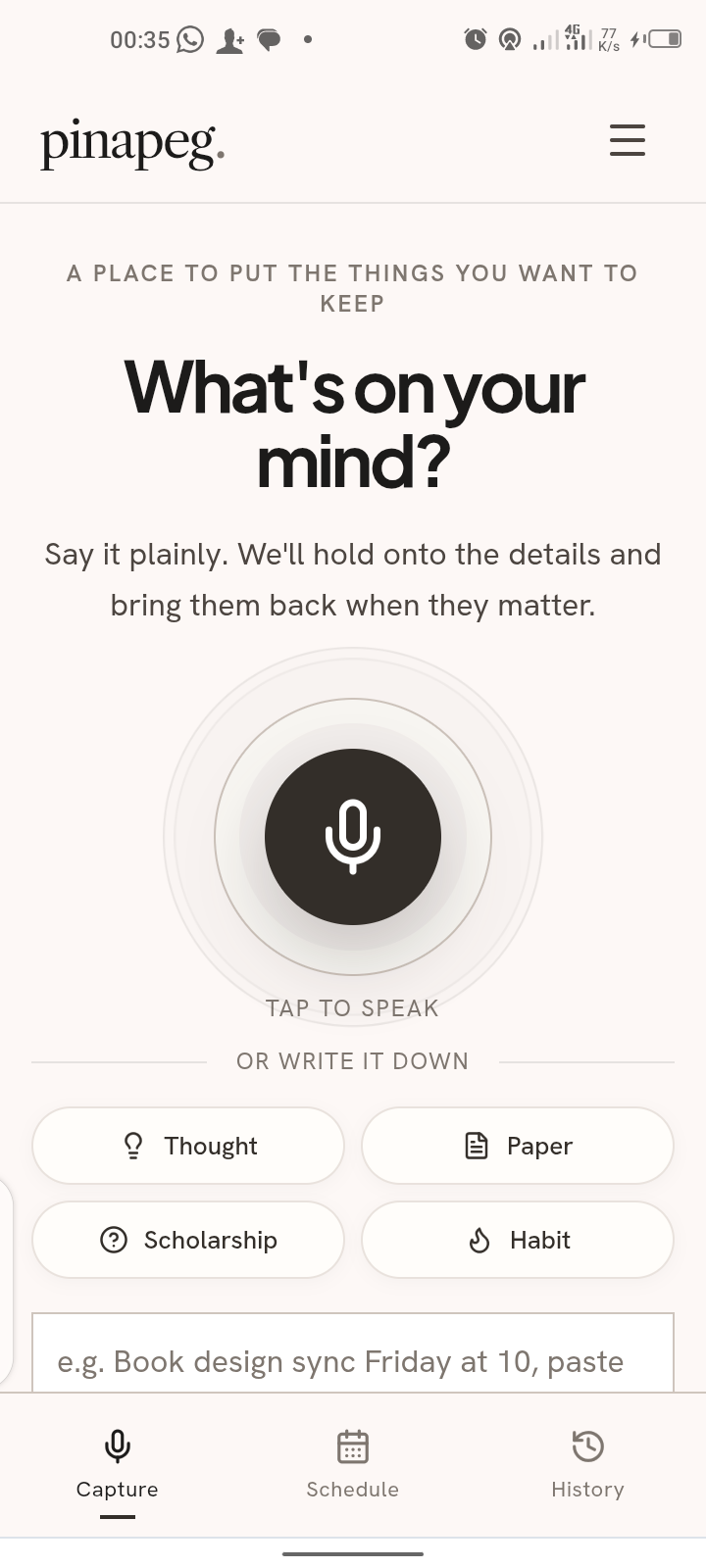Tap the microphone to speak

353,837
